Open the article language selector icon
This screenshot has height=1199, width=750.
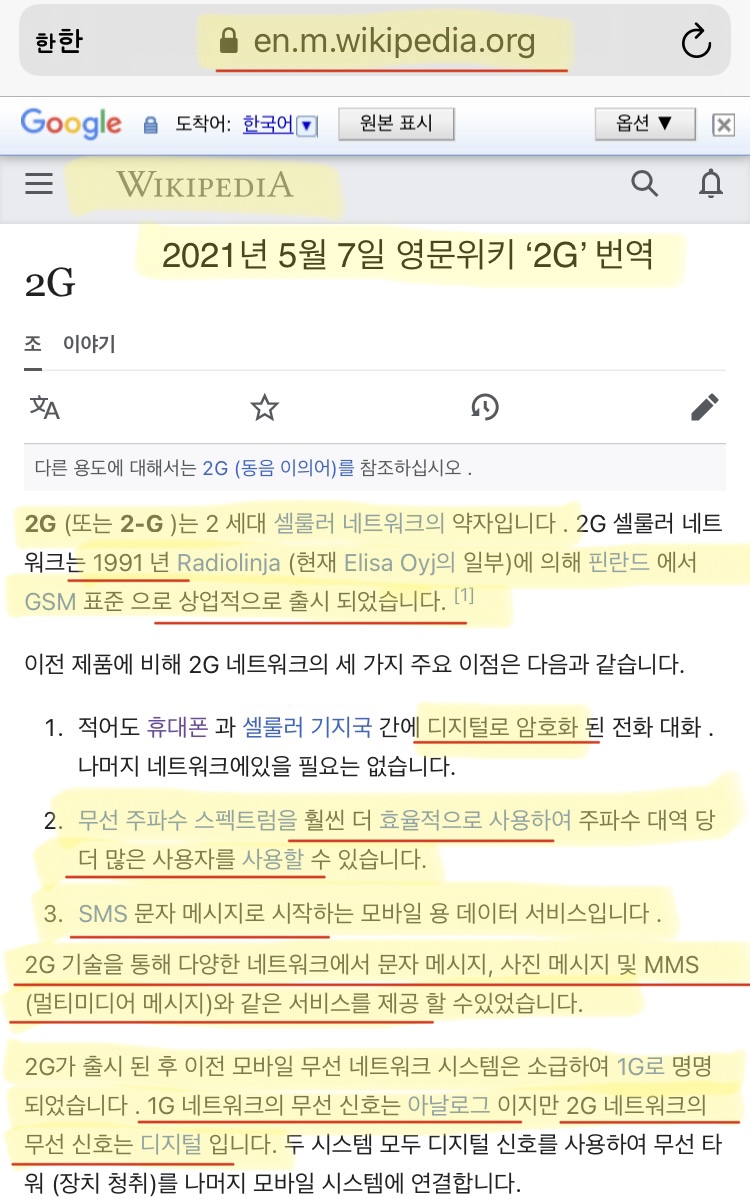45,407
